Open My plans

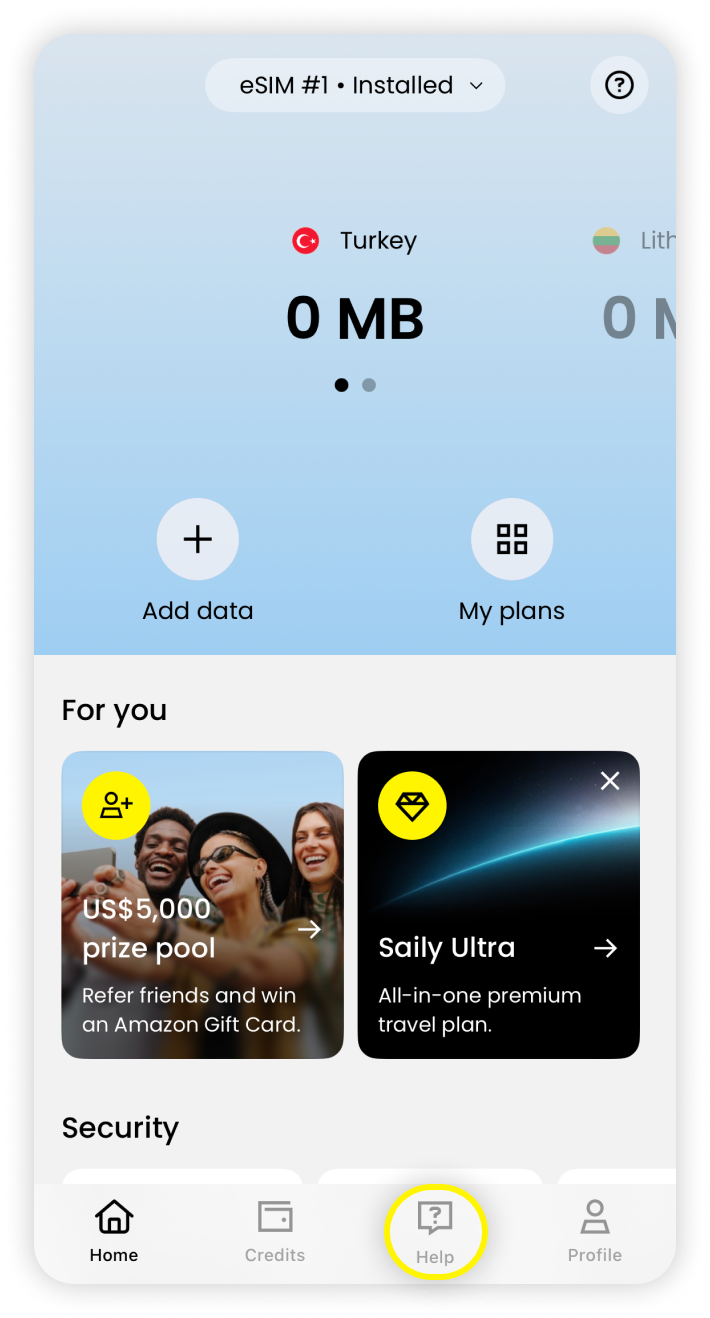click(511, 540)
